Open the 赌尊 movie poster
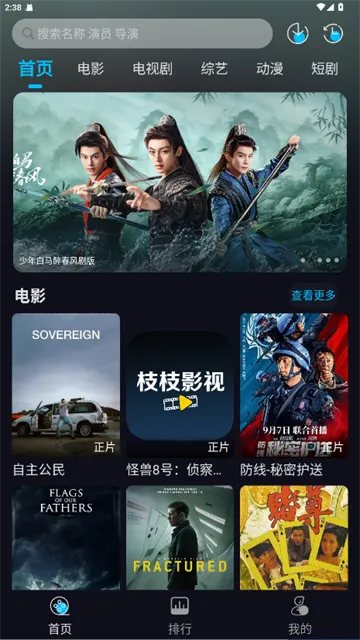 [294, 537]
